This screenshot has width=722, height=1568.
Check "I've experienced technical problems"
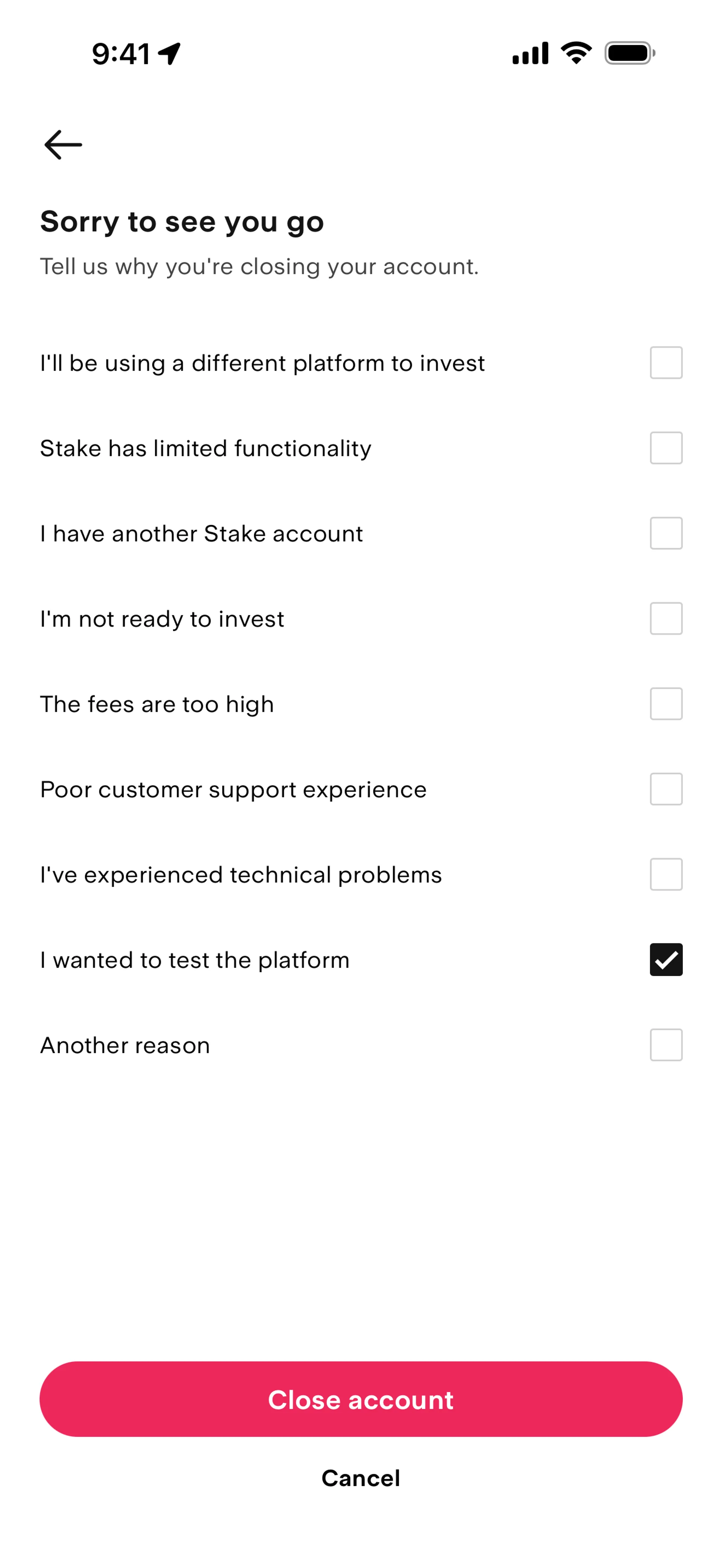[666, 874]
